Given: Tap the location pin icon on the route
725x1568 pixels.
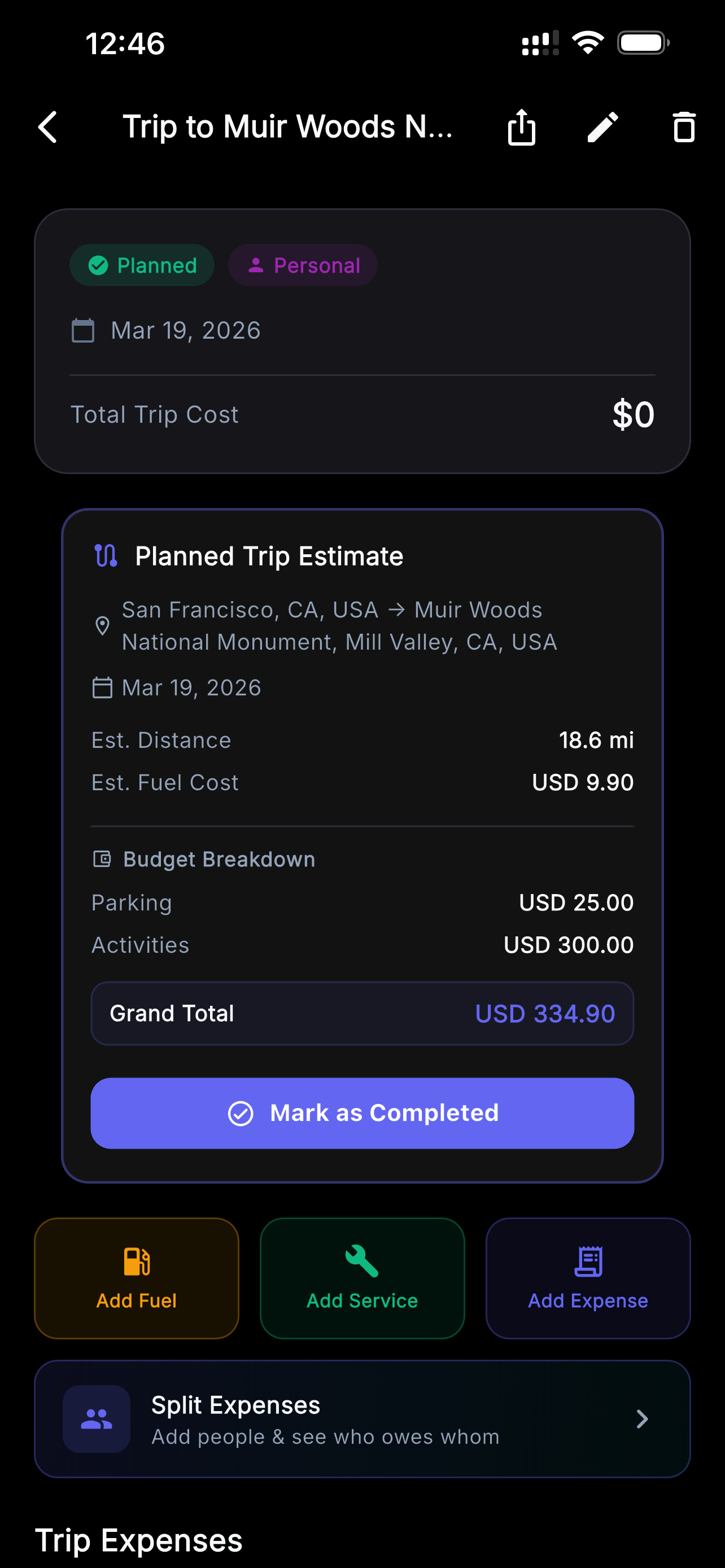Looking at the screenshot, I should click(x=102, y=625).
